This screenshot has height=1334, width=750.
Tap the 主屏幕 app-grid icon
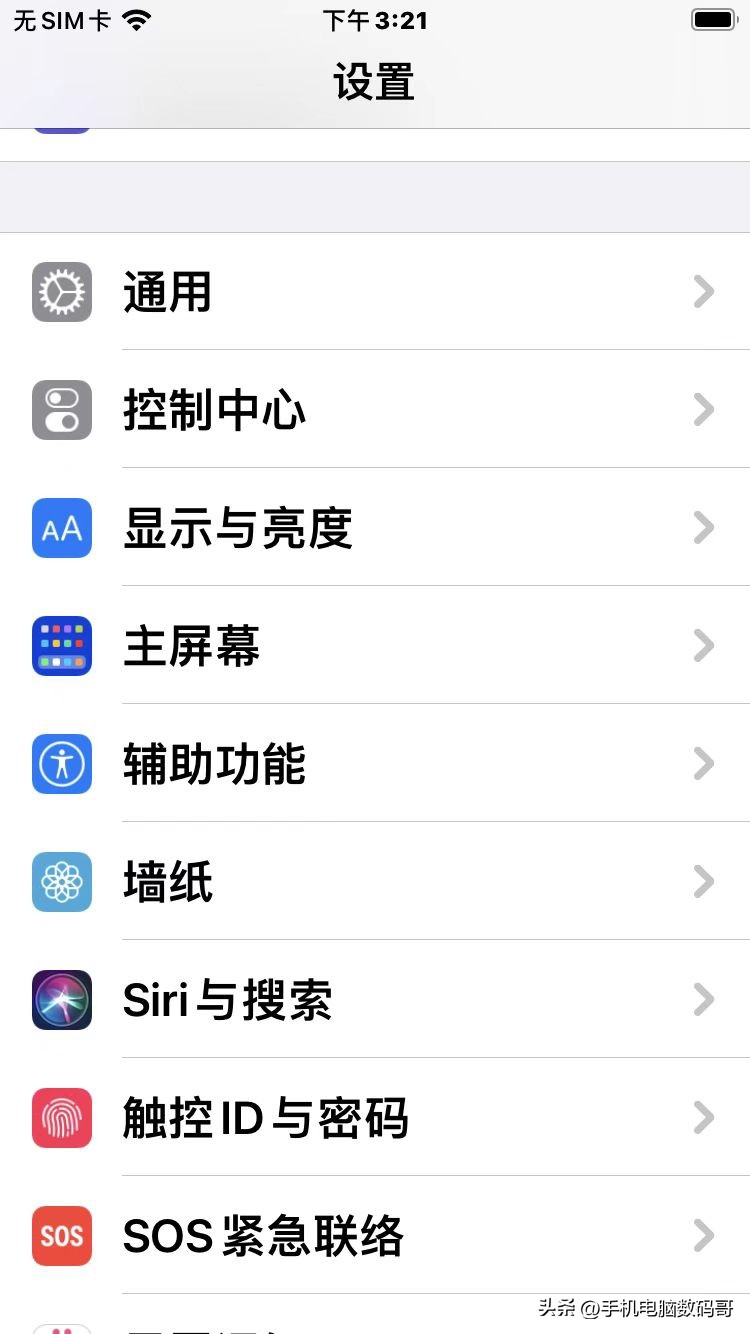(61, 645)
